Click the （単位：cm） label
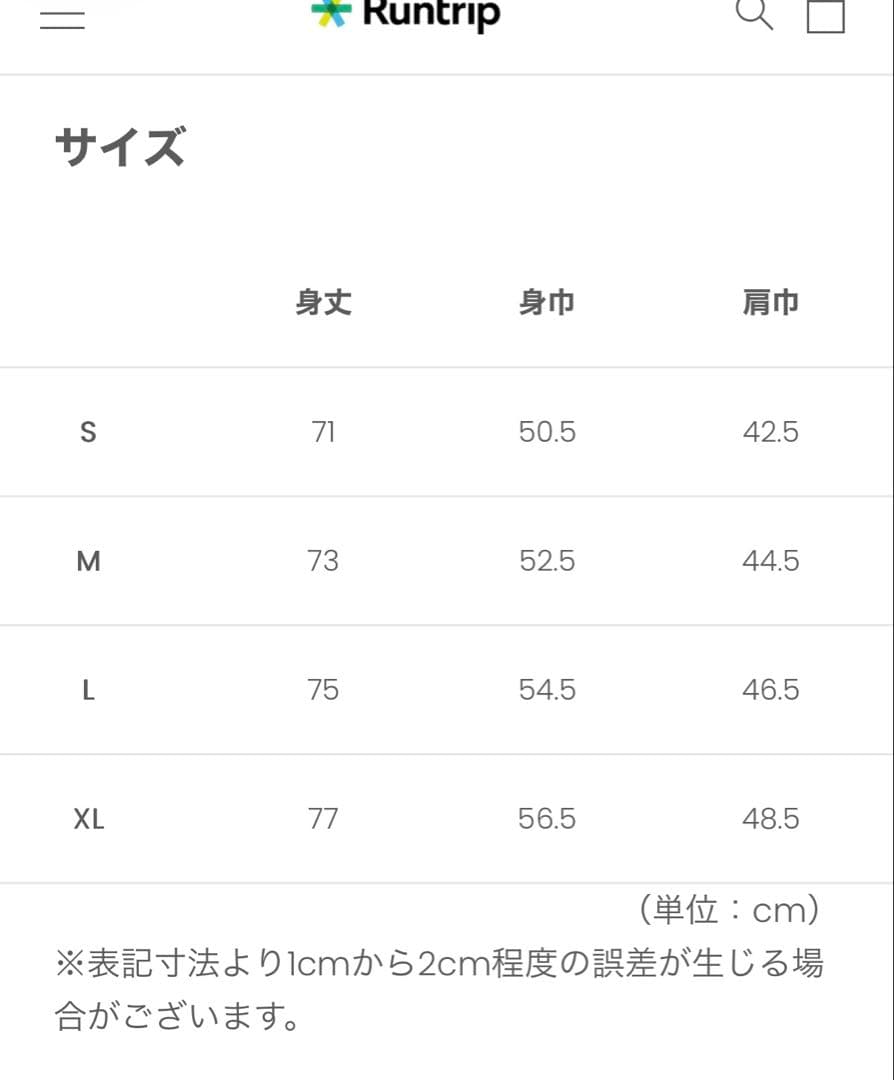Image resolution: width=894 pixels, height=1080 pixels. point(727,911)
